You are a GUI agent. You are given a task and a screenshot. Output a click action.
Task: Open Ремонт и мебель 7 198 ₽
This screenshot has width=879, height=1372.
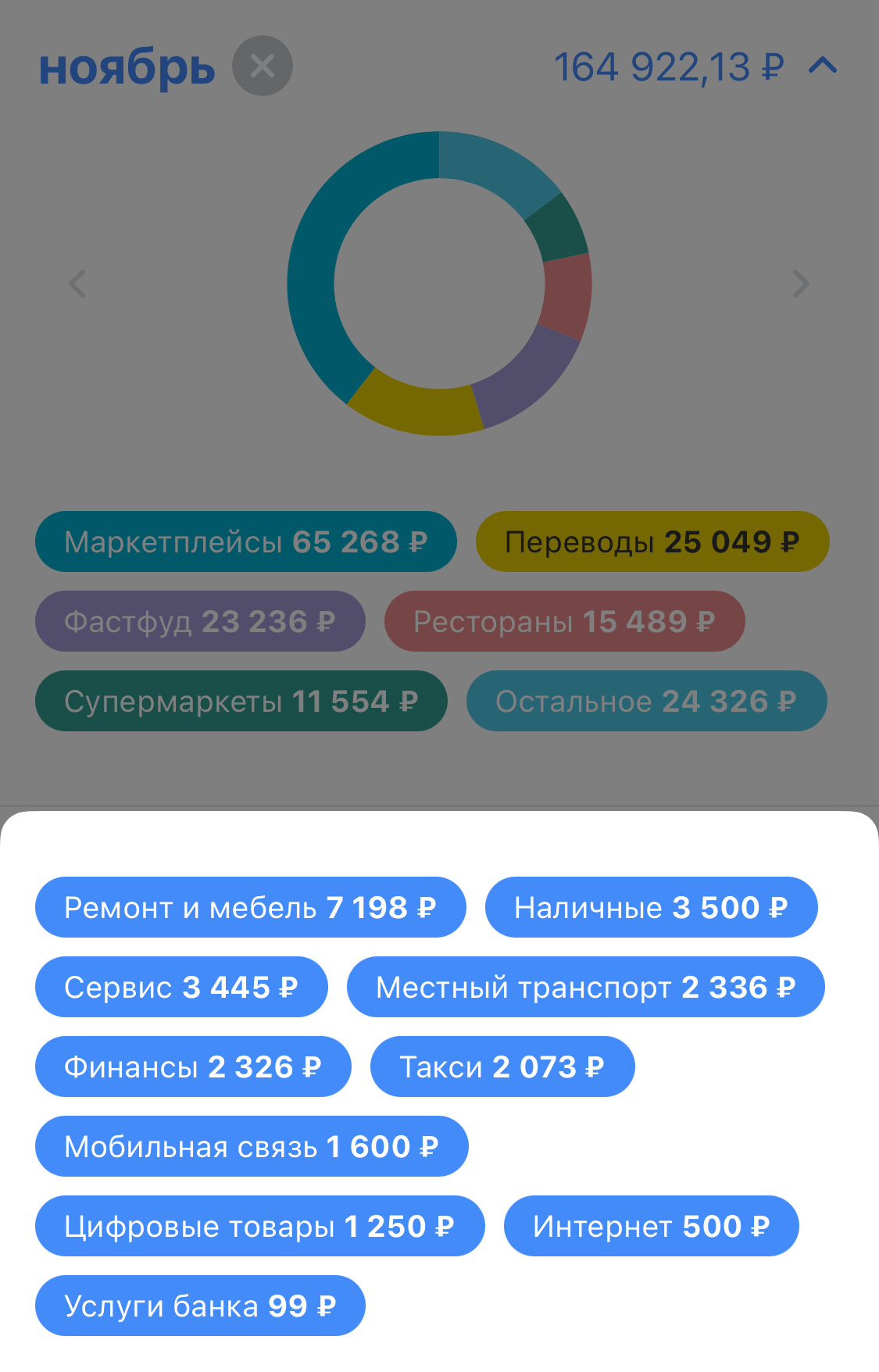coord(250,907)
